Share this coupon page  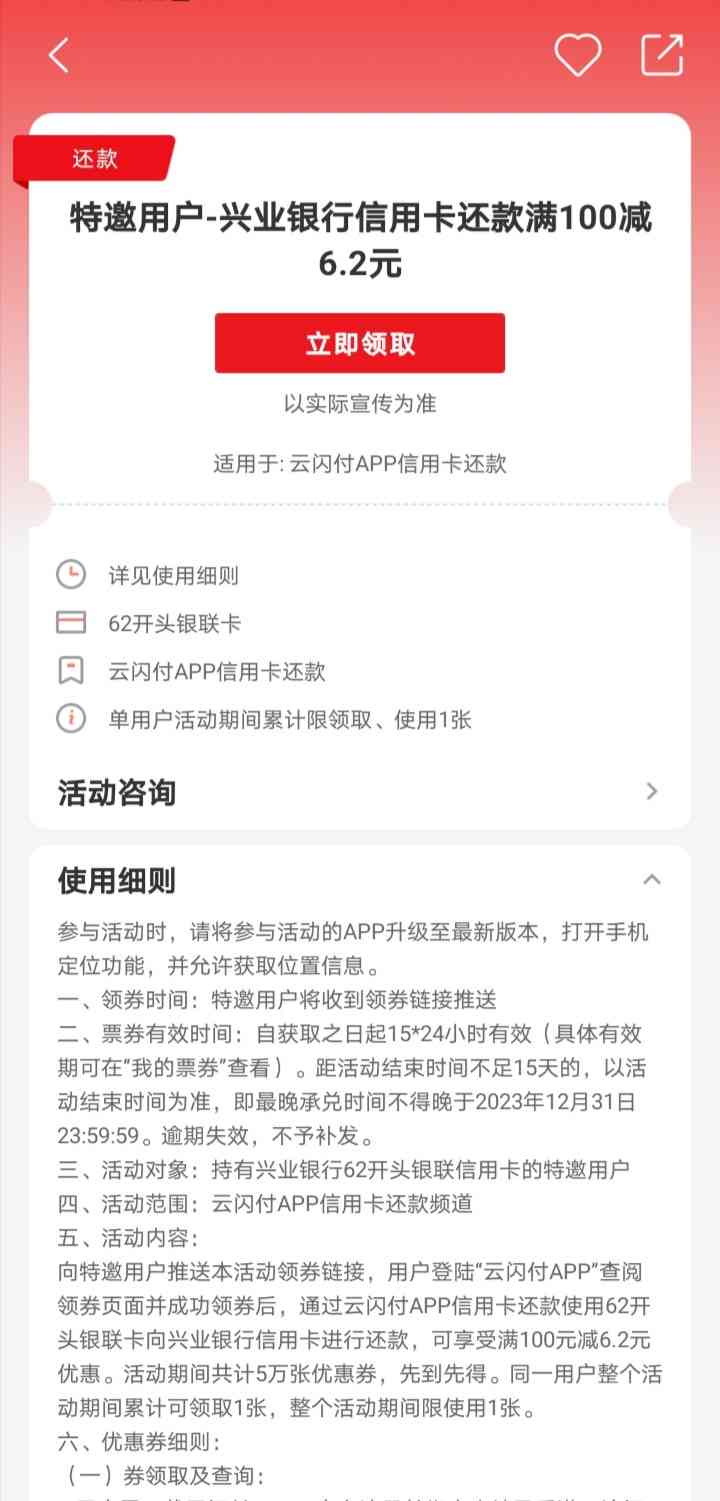click(x=662, y=56)
